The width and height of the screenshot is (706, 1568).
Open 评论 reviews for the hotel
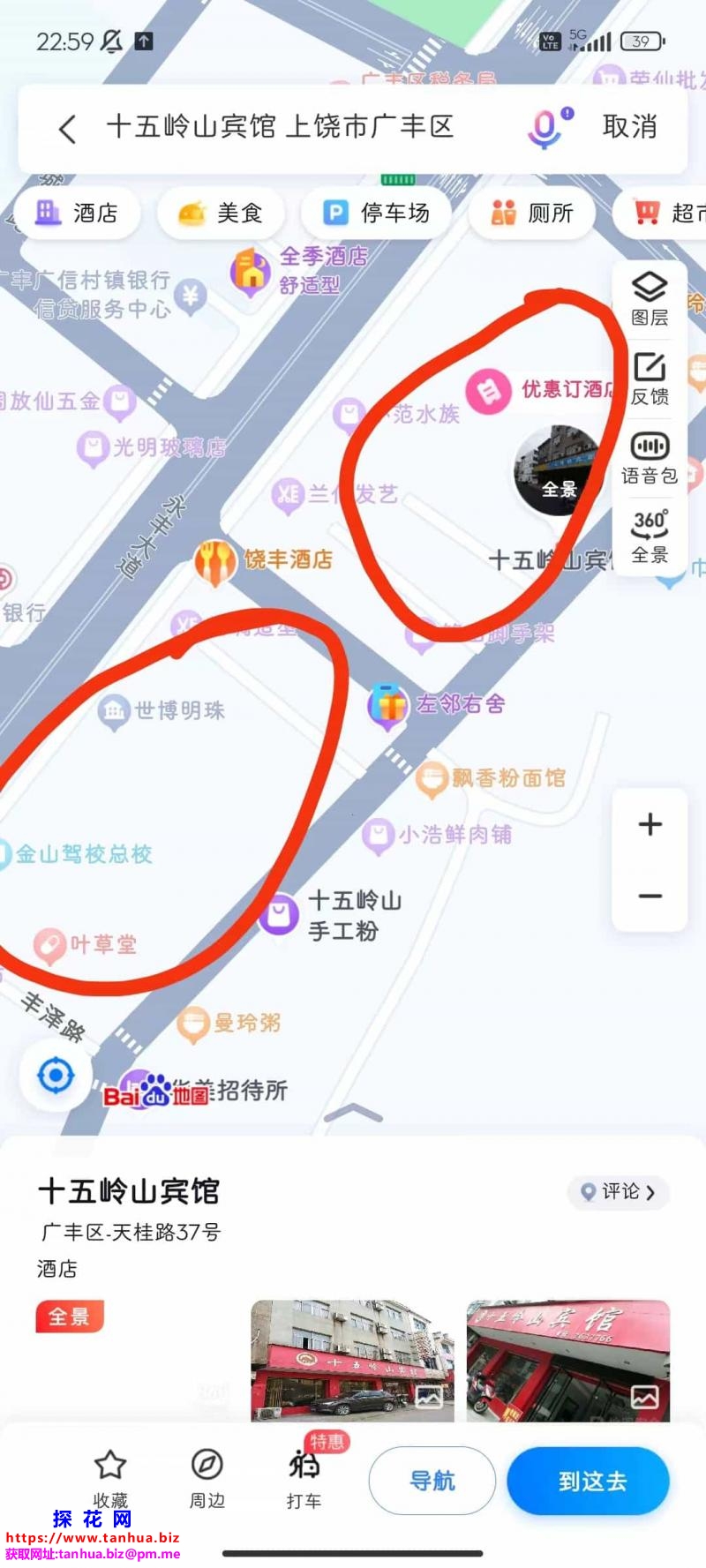coord(619,1192)
